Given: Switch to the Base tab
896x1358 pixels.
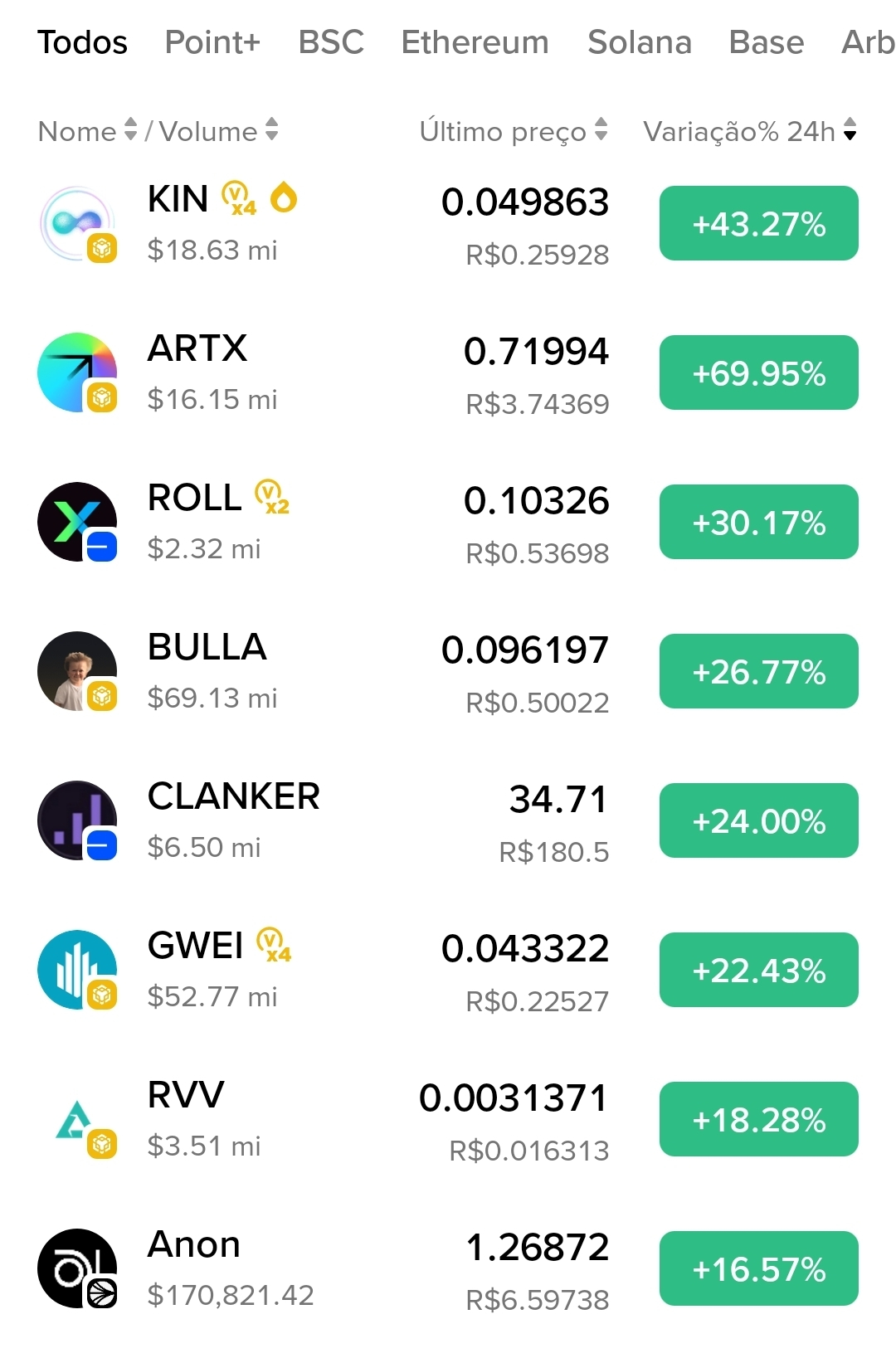Looking at the screenshot, I should pyautogui.click(x=766, y=42).
